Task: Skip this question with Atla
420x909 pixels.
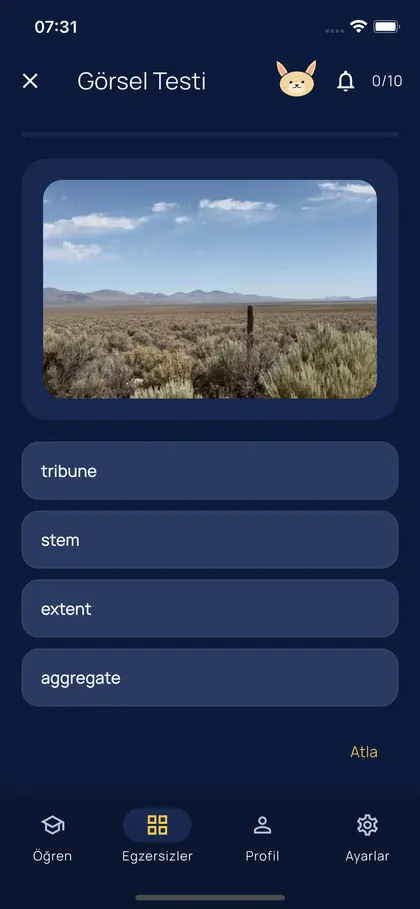Action: point(364,752)
